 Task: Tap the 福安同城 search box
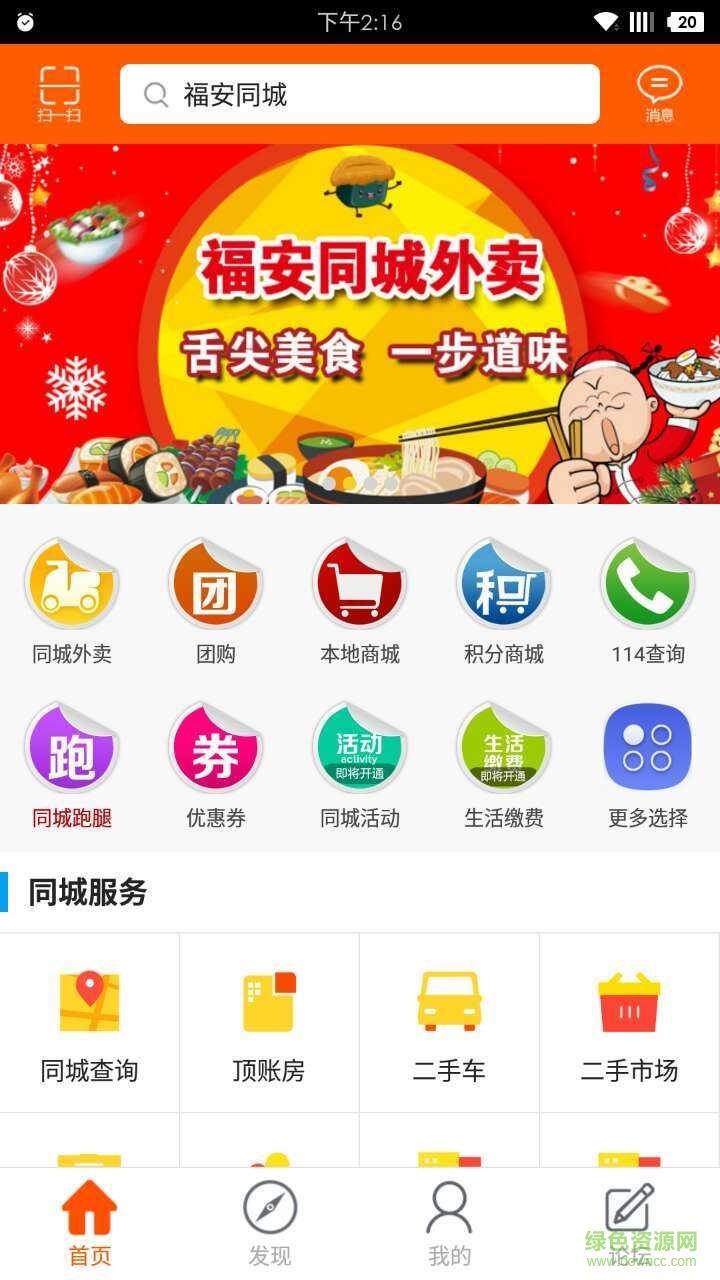coord(360,94)
